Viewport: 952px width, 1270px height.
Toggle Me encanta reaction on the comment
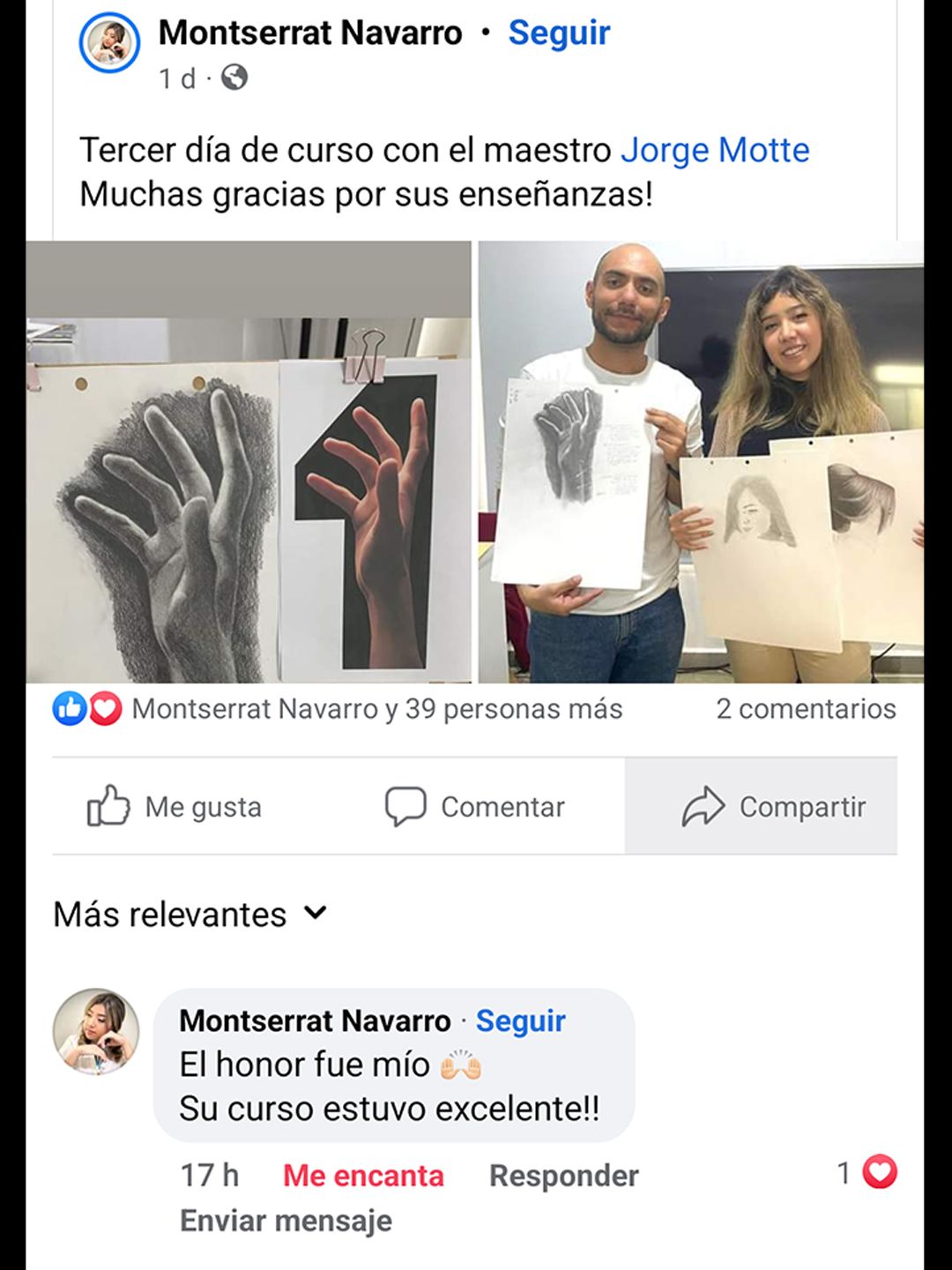coord(363,1176)
